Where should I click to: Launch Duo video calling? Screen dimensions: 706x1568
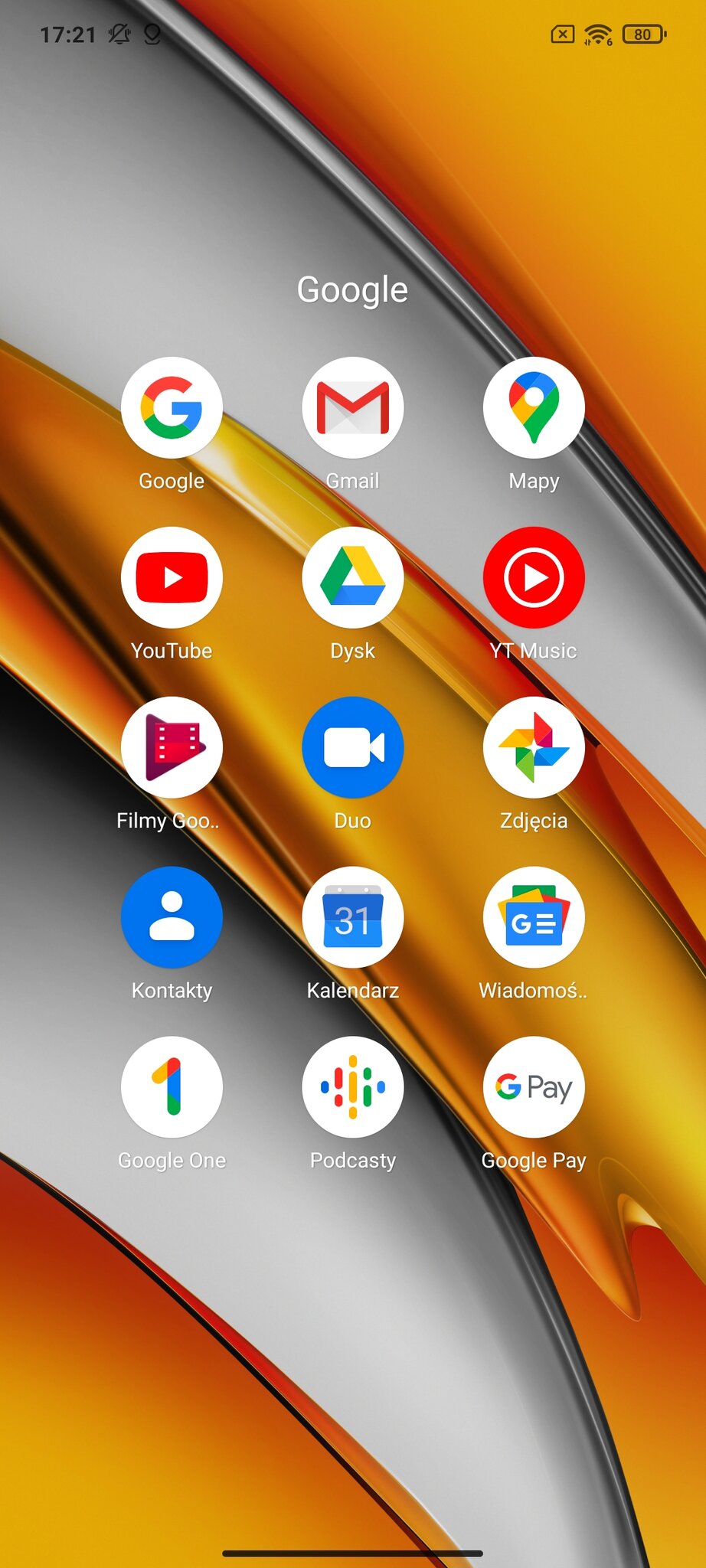[x=352, y=747]
